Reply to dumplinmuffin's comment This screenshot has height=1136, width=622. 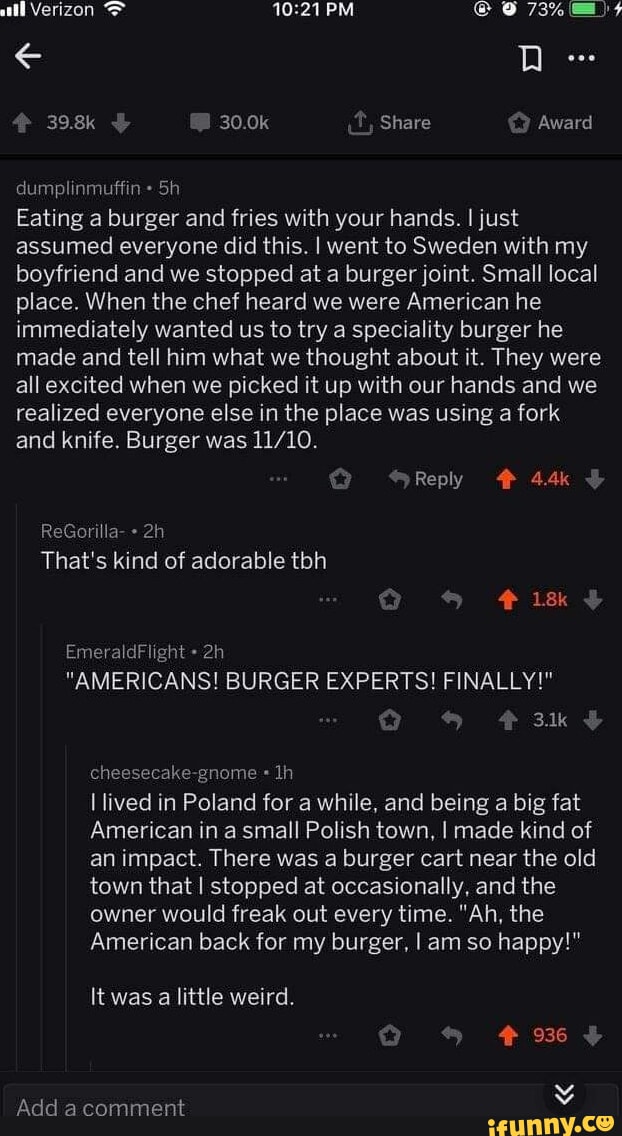pos(426,479)
